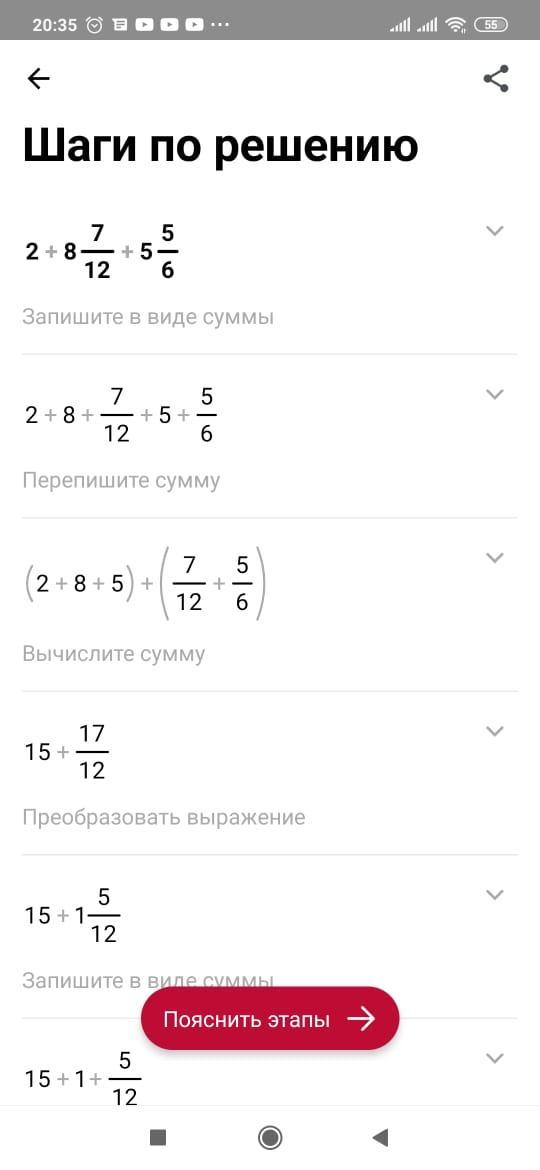Screen dimensions: 540x1170
Task: Tap the 'Пояснить этапы' button
Action: tap(270, 1019)
